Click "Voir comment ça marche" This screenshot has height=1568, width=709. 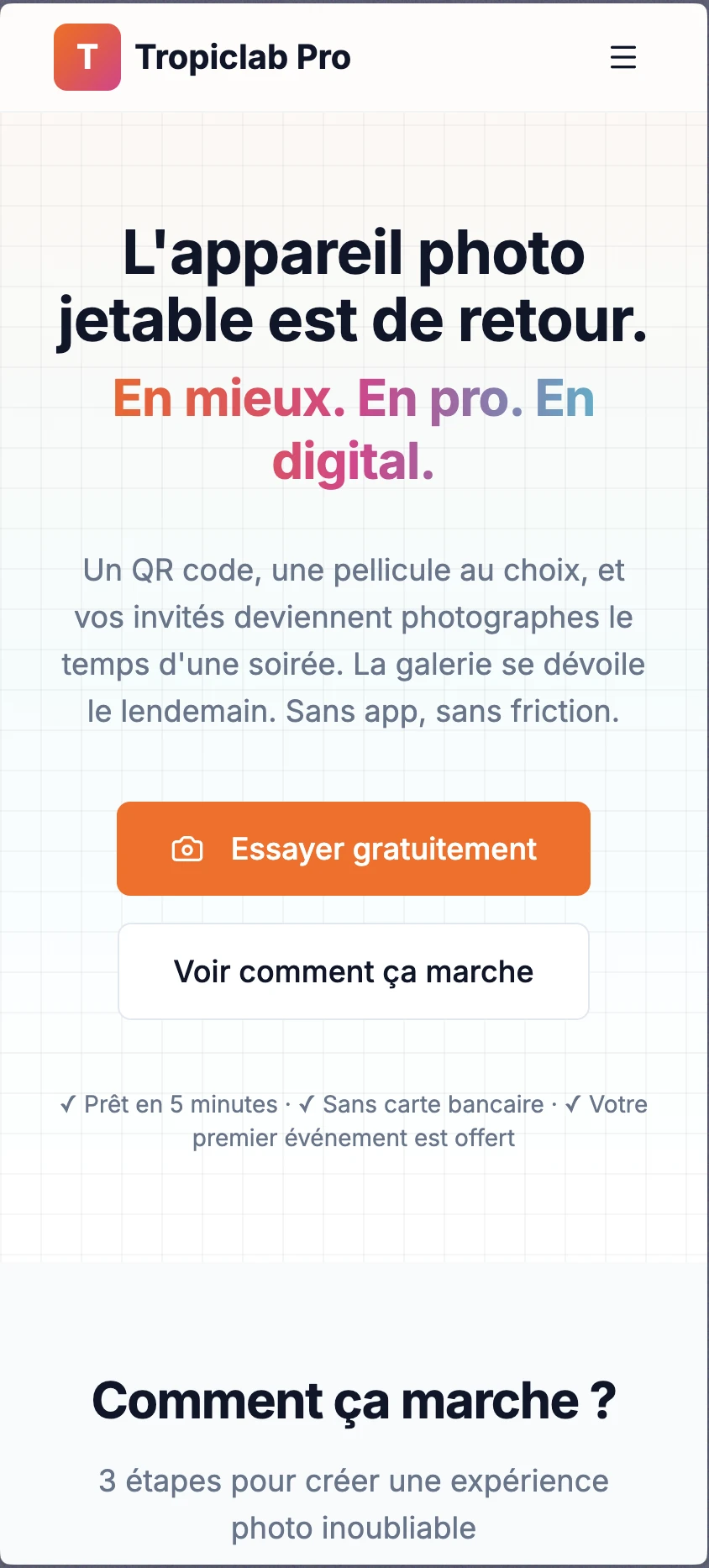click(x=354, y=971)
